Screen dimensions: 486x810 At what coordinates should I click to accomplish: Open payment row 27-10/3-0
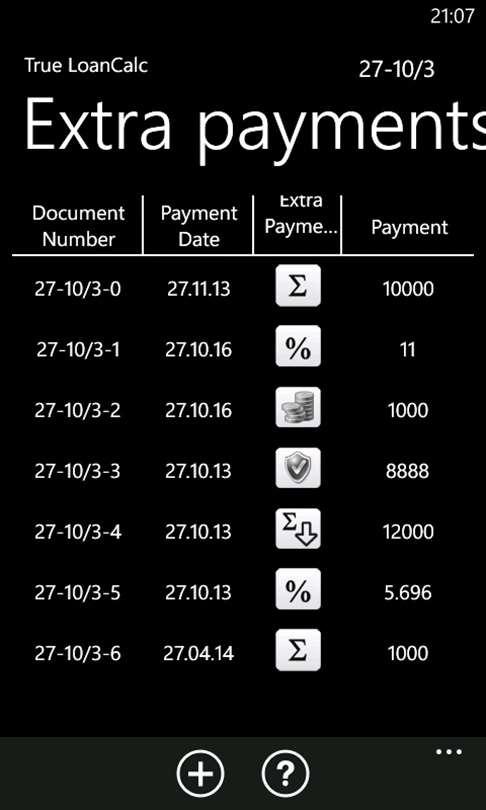click(x=243, y=287)
